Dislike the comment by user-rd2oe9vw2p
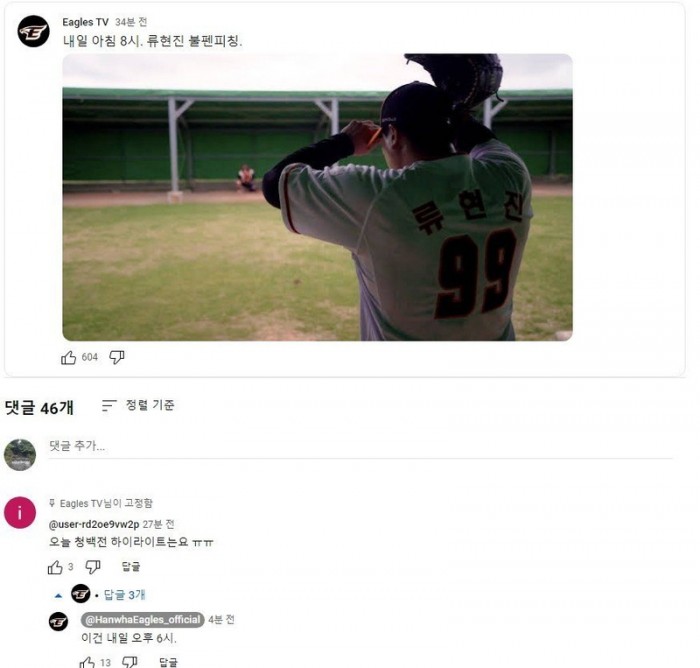700x668 pixels. (93, 567)
